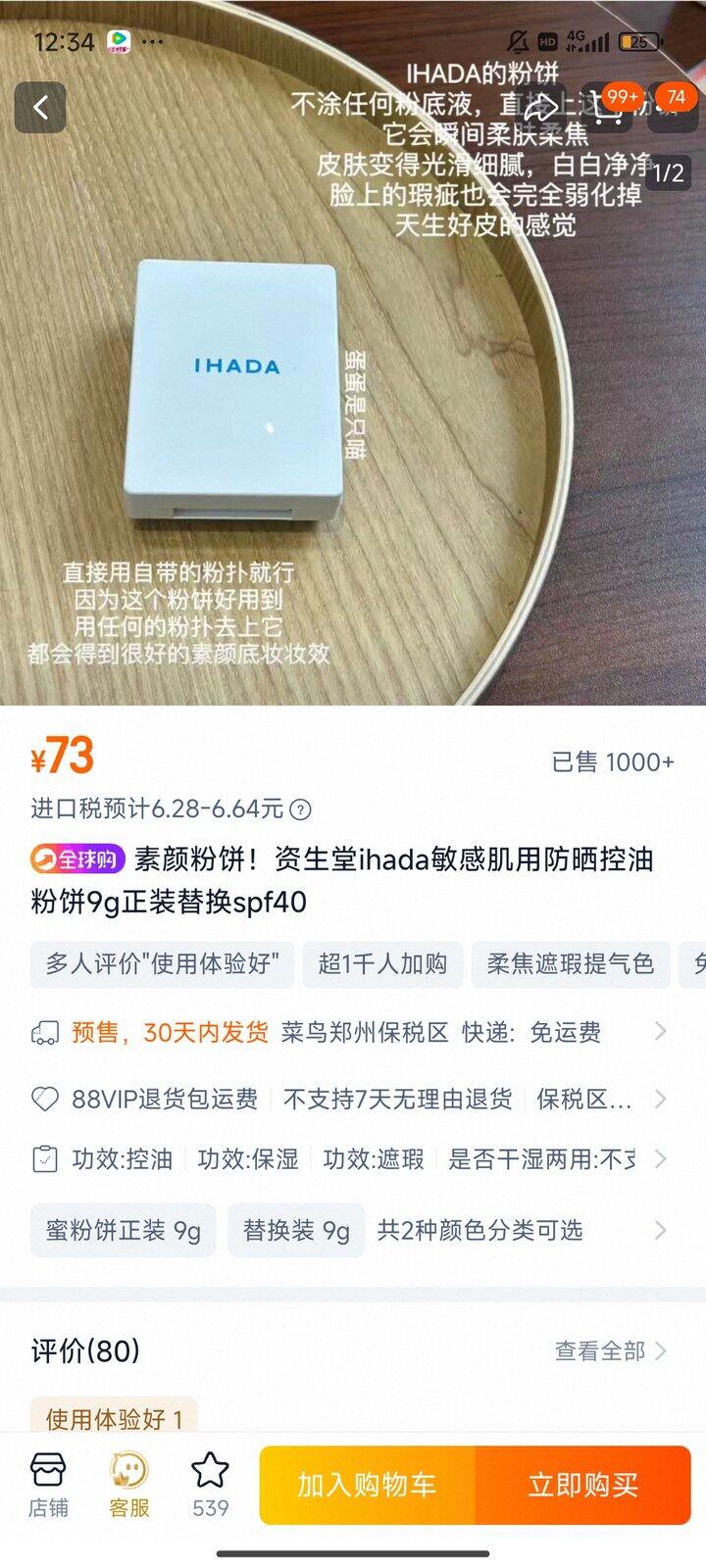Tap 加入购物车 to add to cart

[x=367, y=1485]
